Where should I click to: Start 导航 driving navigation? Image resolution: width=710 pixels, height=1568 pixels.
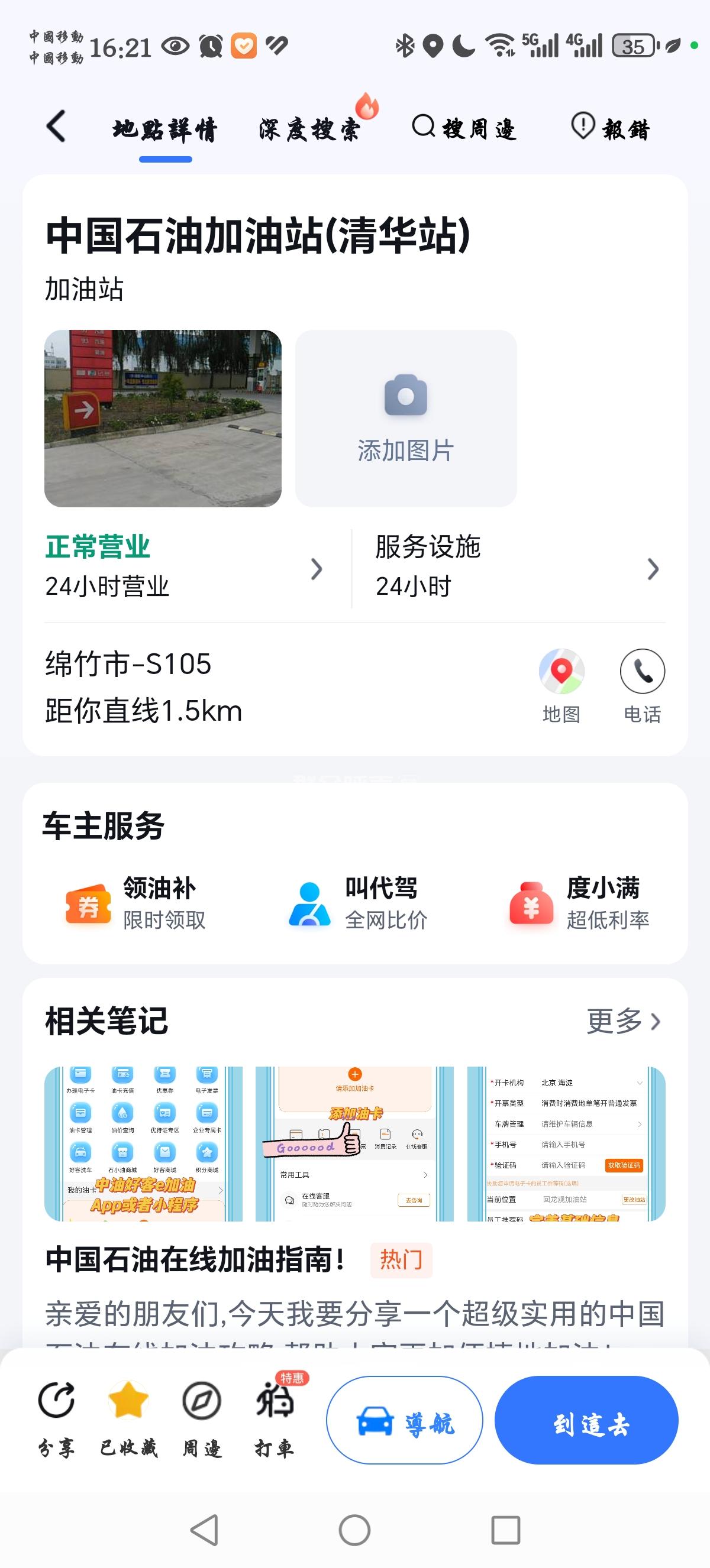coord(404,1420)
